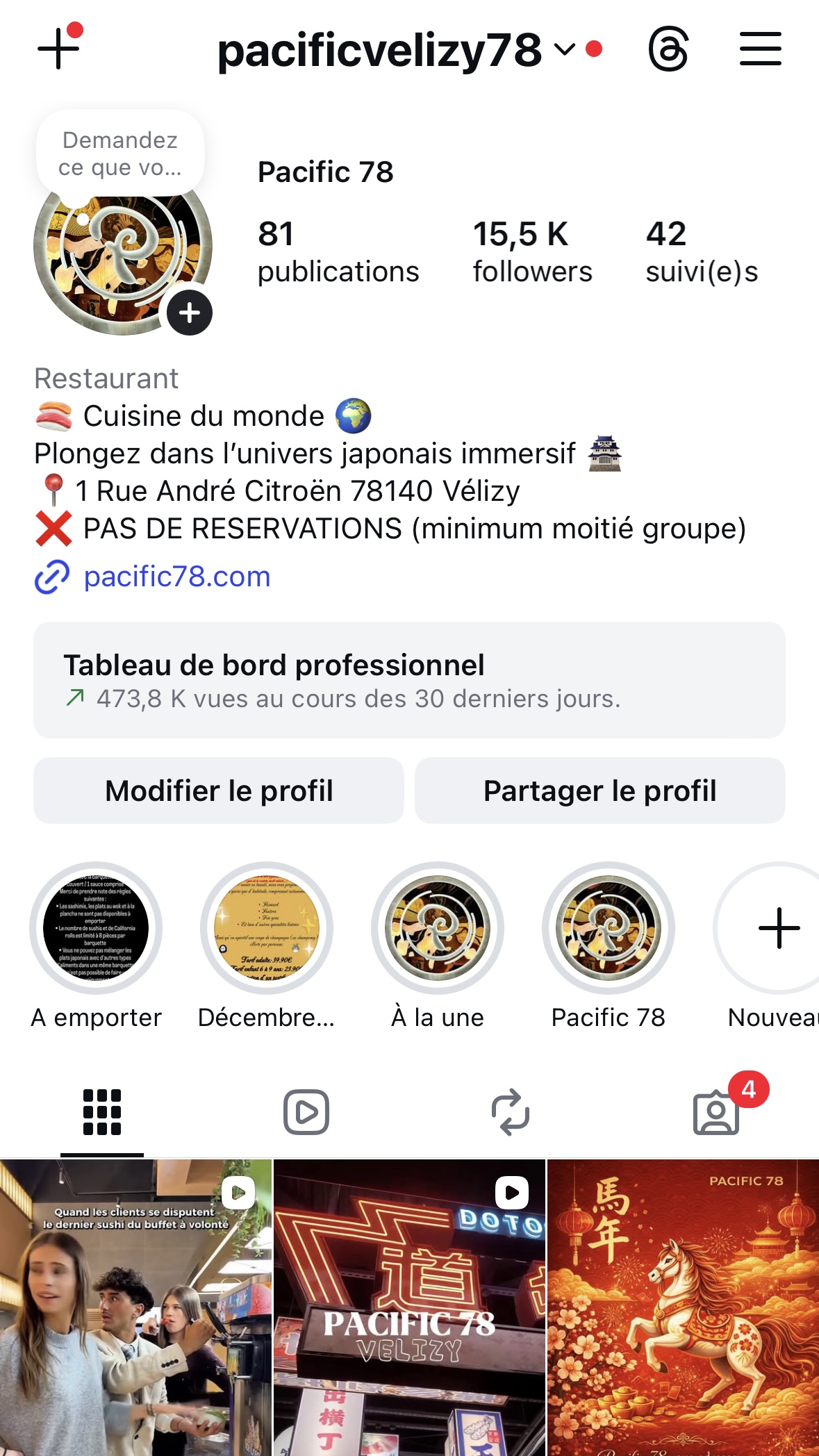
Task: Tap Modifier le profil
Action: (x=219, y=791)
